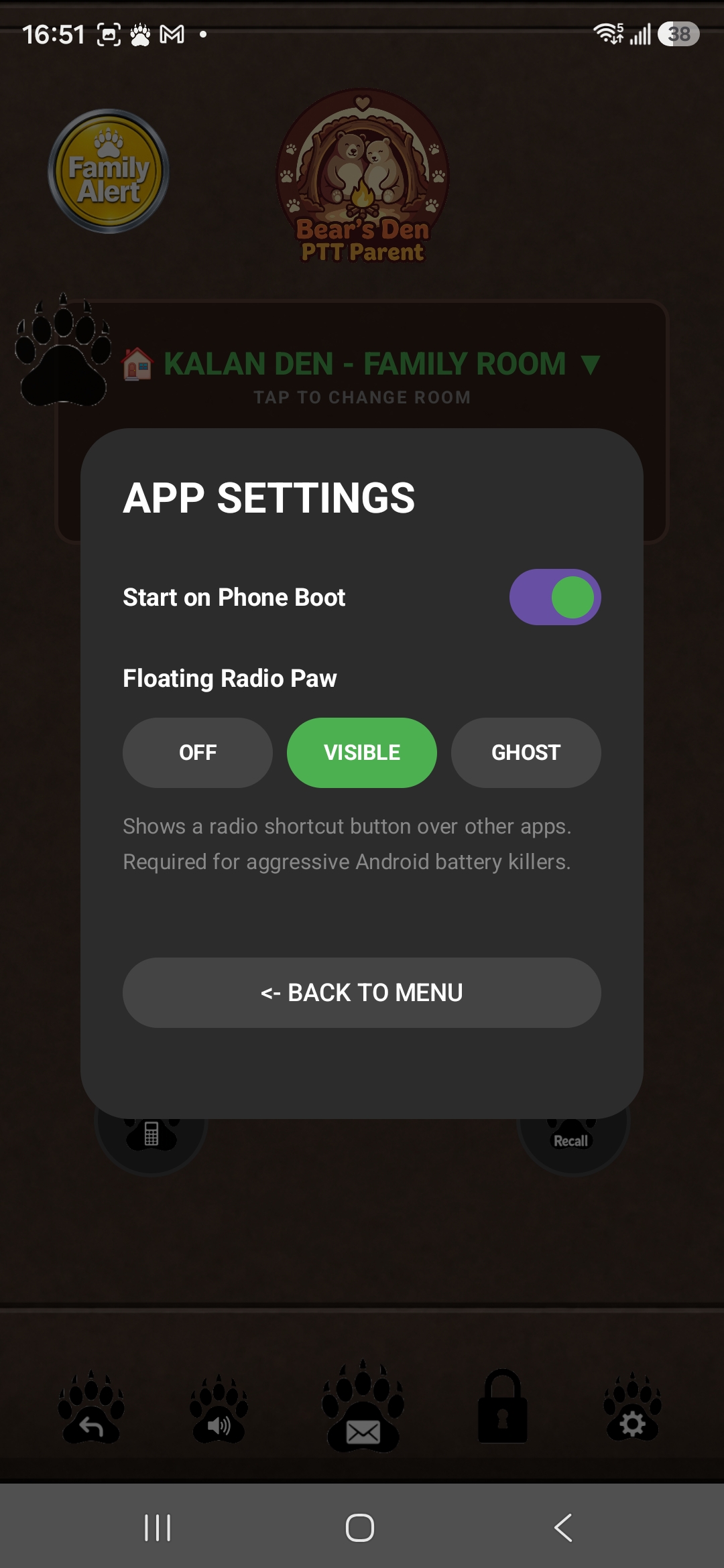This screenshot has height=1568, width=724.
Task: Toggle the Start on Phone Boot switch
Action: [555, 597]
